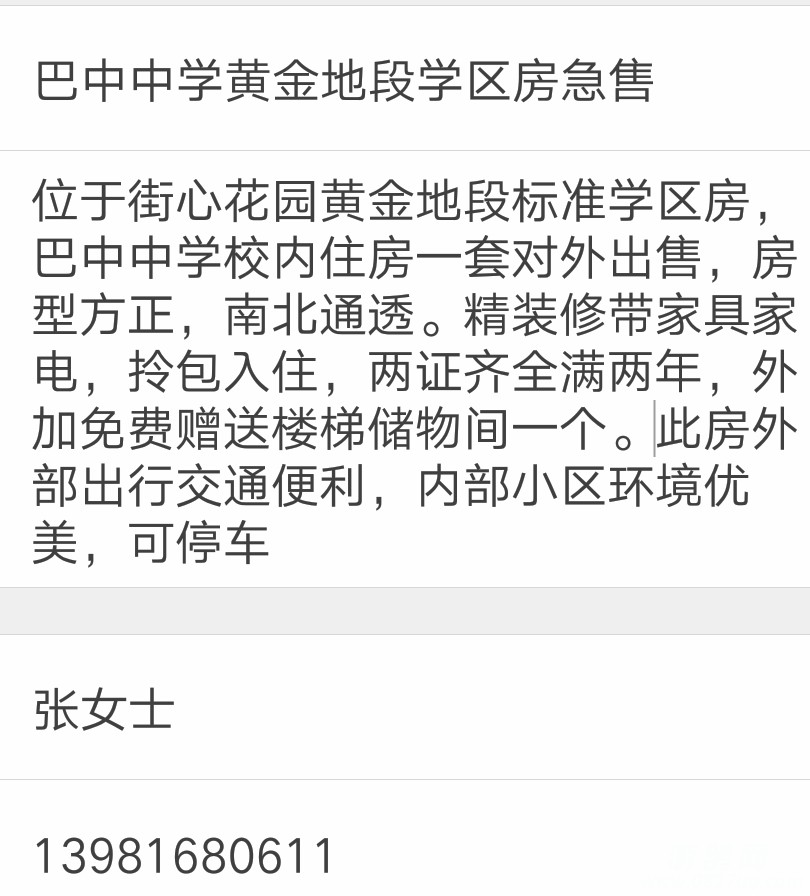Tap the property description text area
Image resolution: width=810 pixels, height=896 pixels.
coord(404,370)
